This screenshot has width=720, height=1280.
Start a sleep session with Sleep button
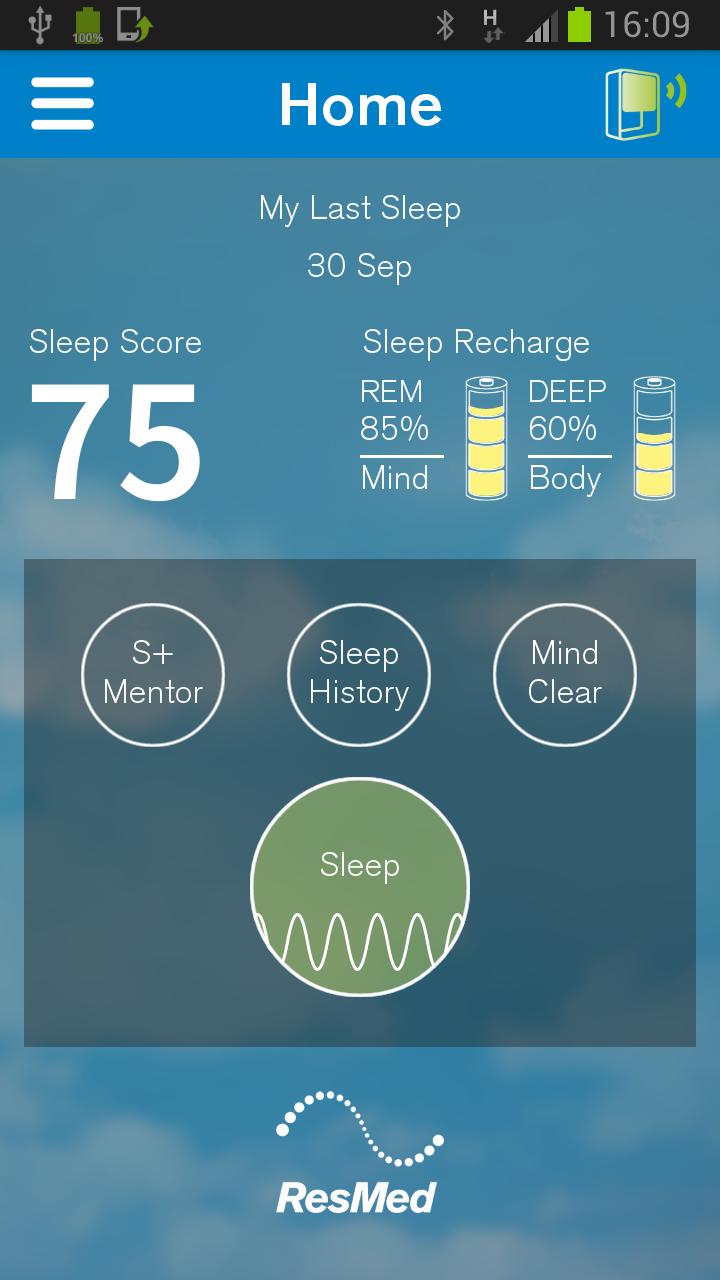(359, 886)
